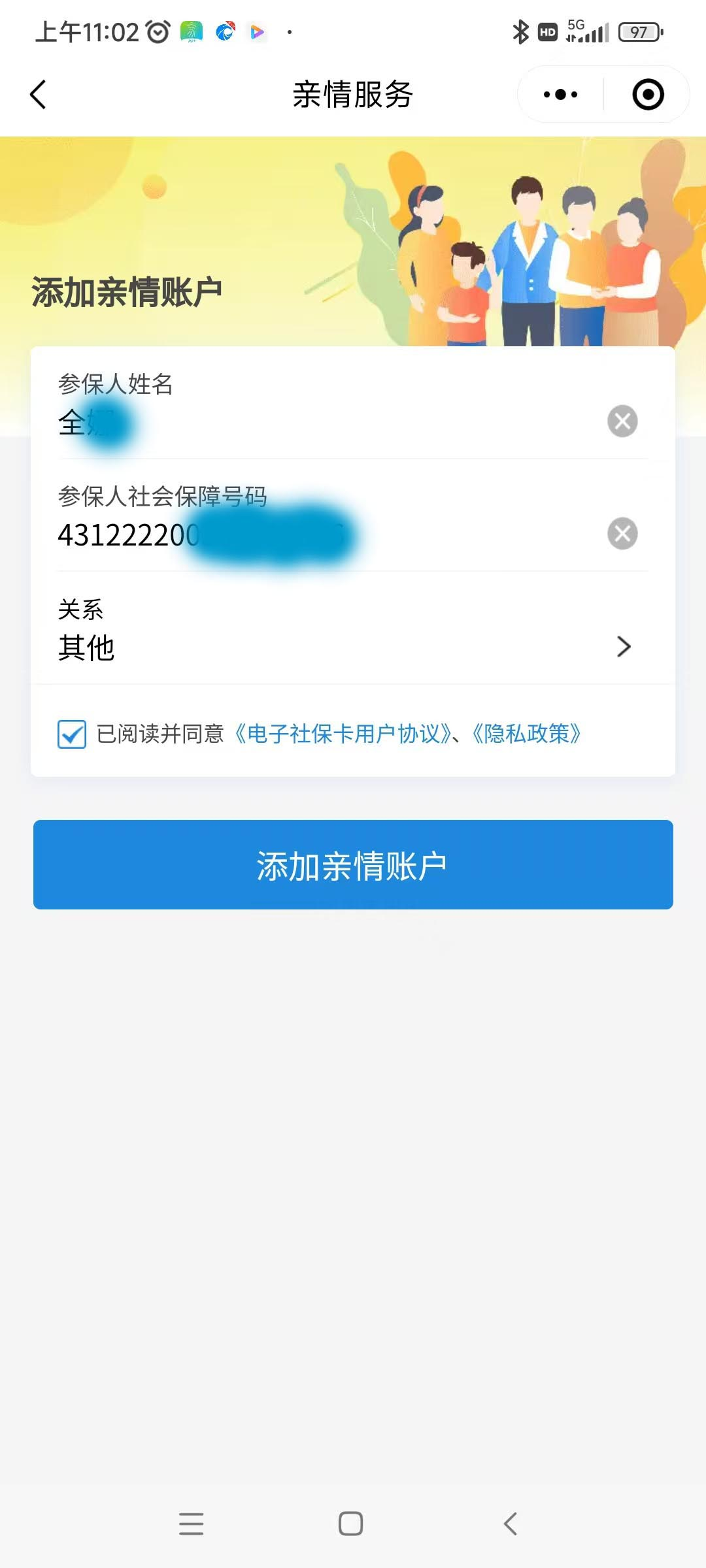Clear the 参保人姓名 input

(x=622, y=421)
